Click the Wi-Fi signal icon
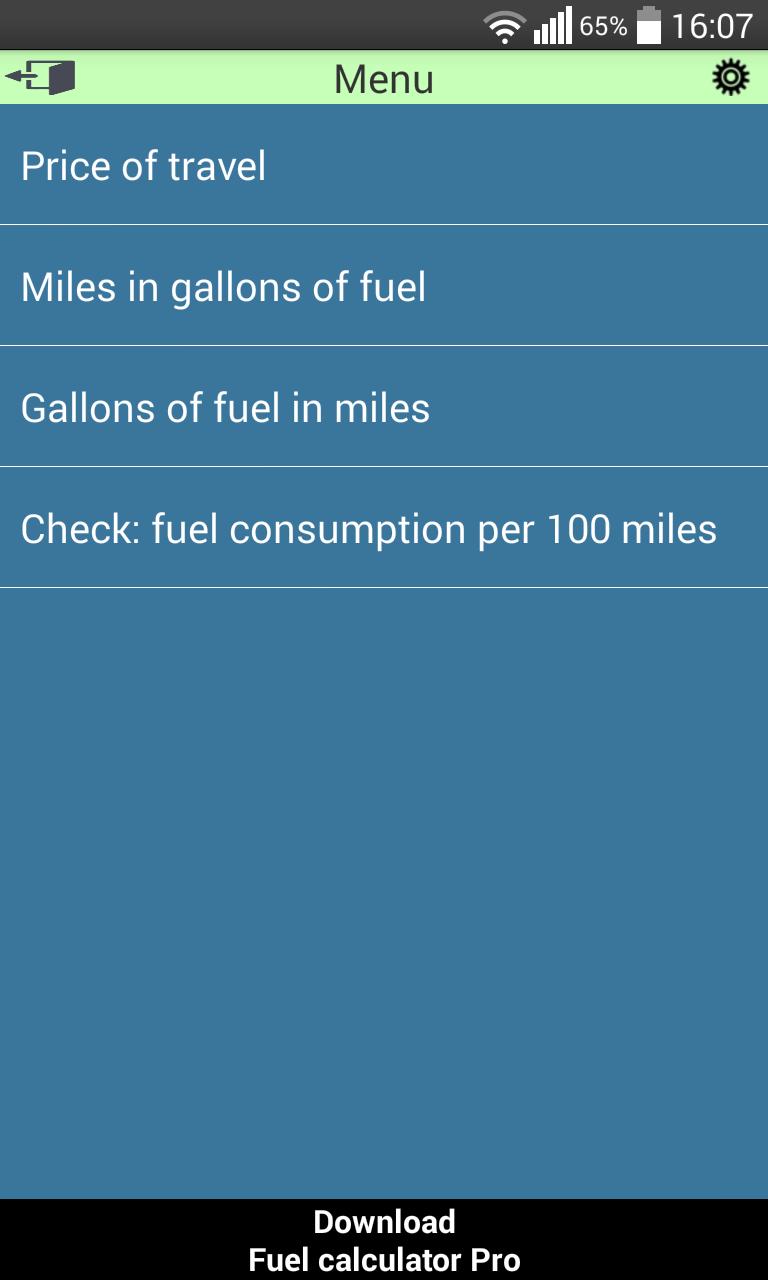This screenshot has height=1280, width=768. click(x=505, y=24)
